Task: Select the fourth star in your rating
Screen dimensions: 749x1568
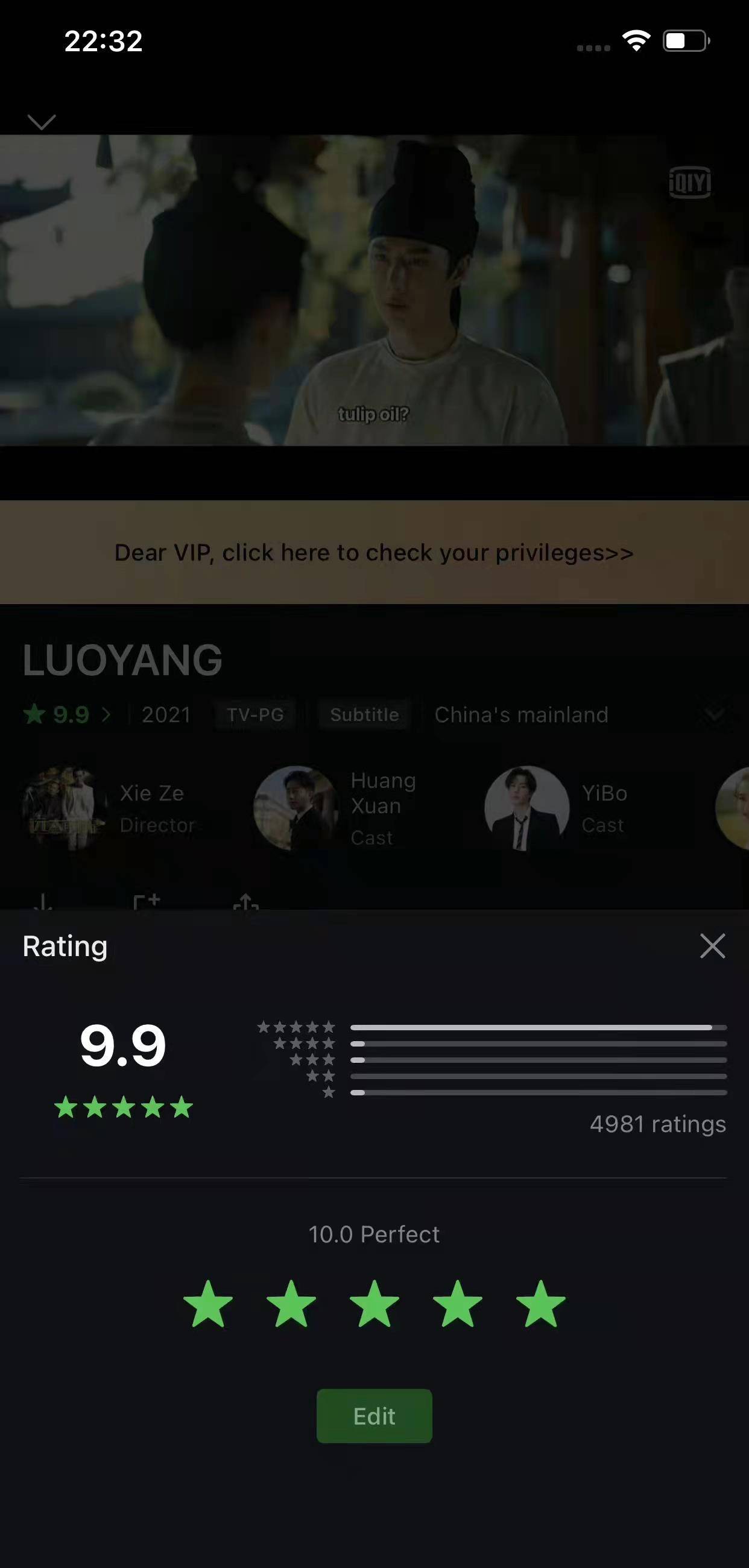Action: click(457, 1304)
